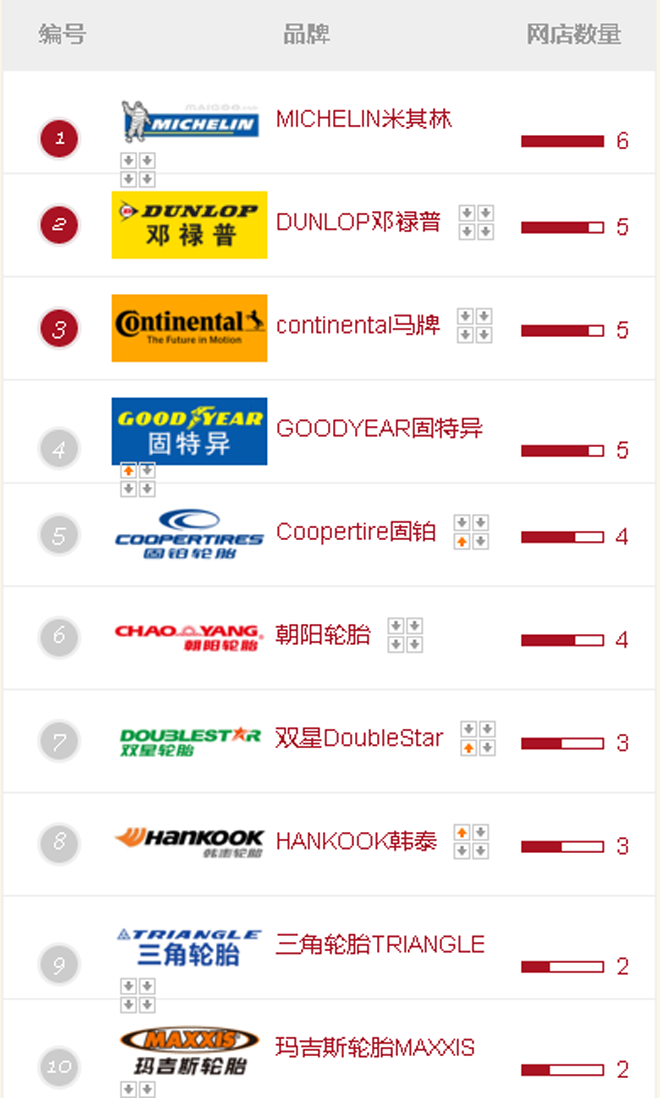Image resolution: width=660 pixels, height=1098 pixels.
Task: Tap the Continental orange logo thumbnail
Action: point(190,328)
